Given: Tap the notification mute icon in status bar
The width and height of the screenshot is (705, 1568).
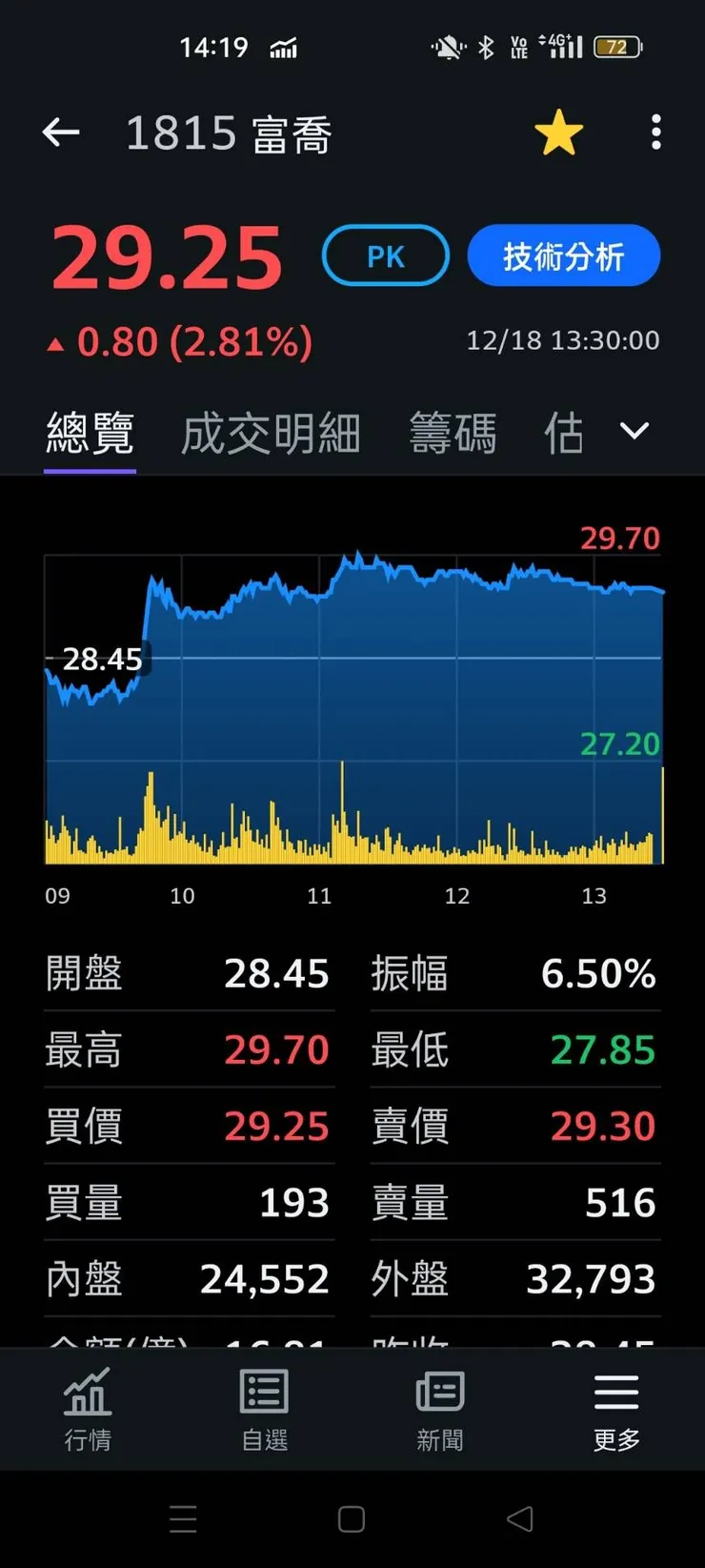Looking at the screenshot, I should tap(446, 47).
